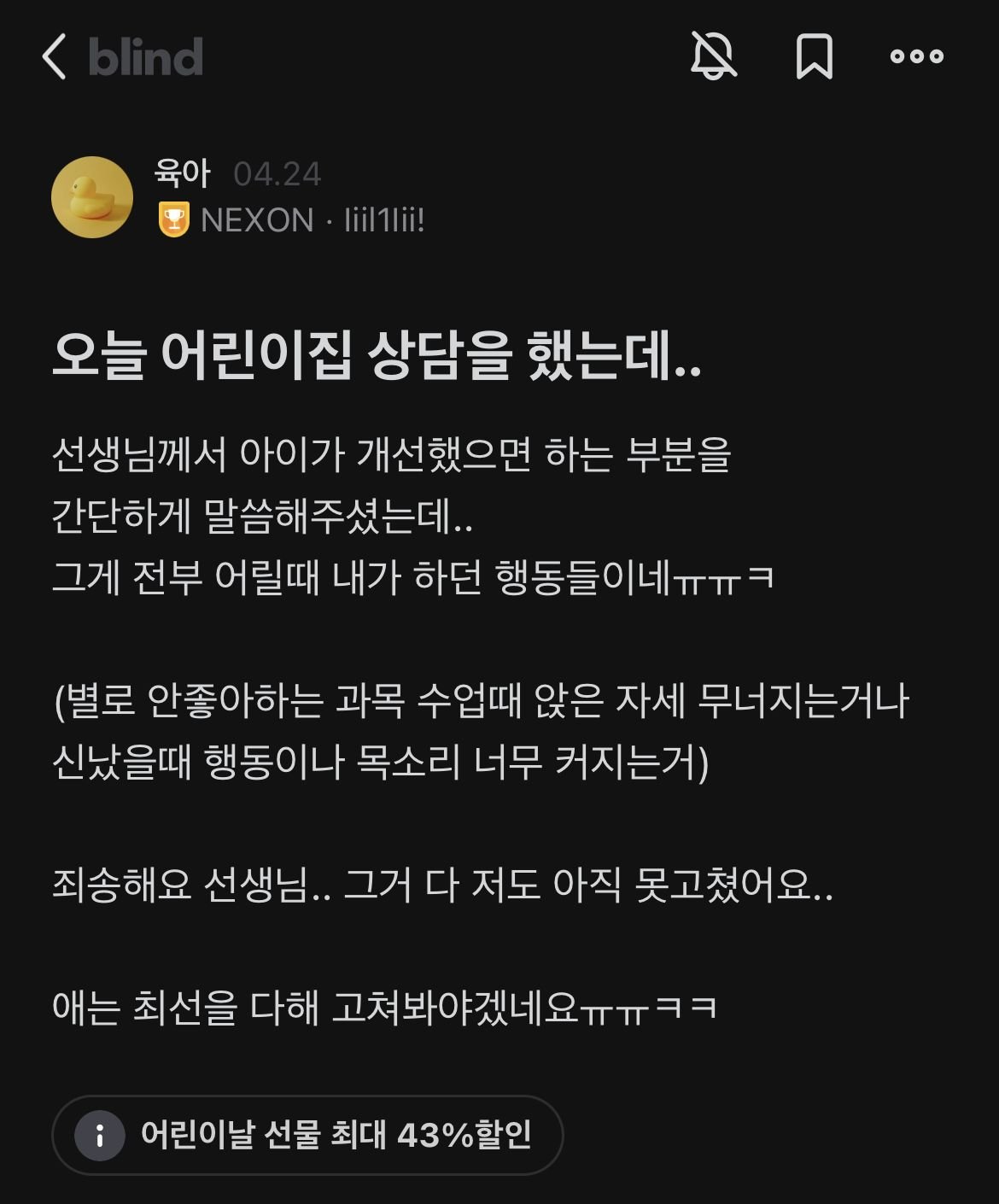The width and height of the screenshot is (999, 1204).
Task: Go back using the arrow
Action: pyautogui.click(x=55, y=57)
